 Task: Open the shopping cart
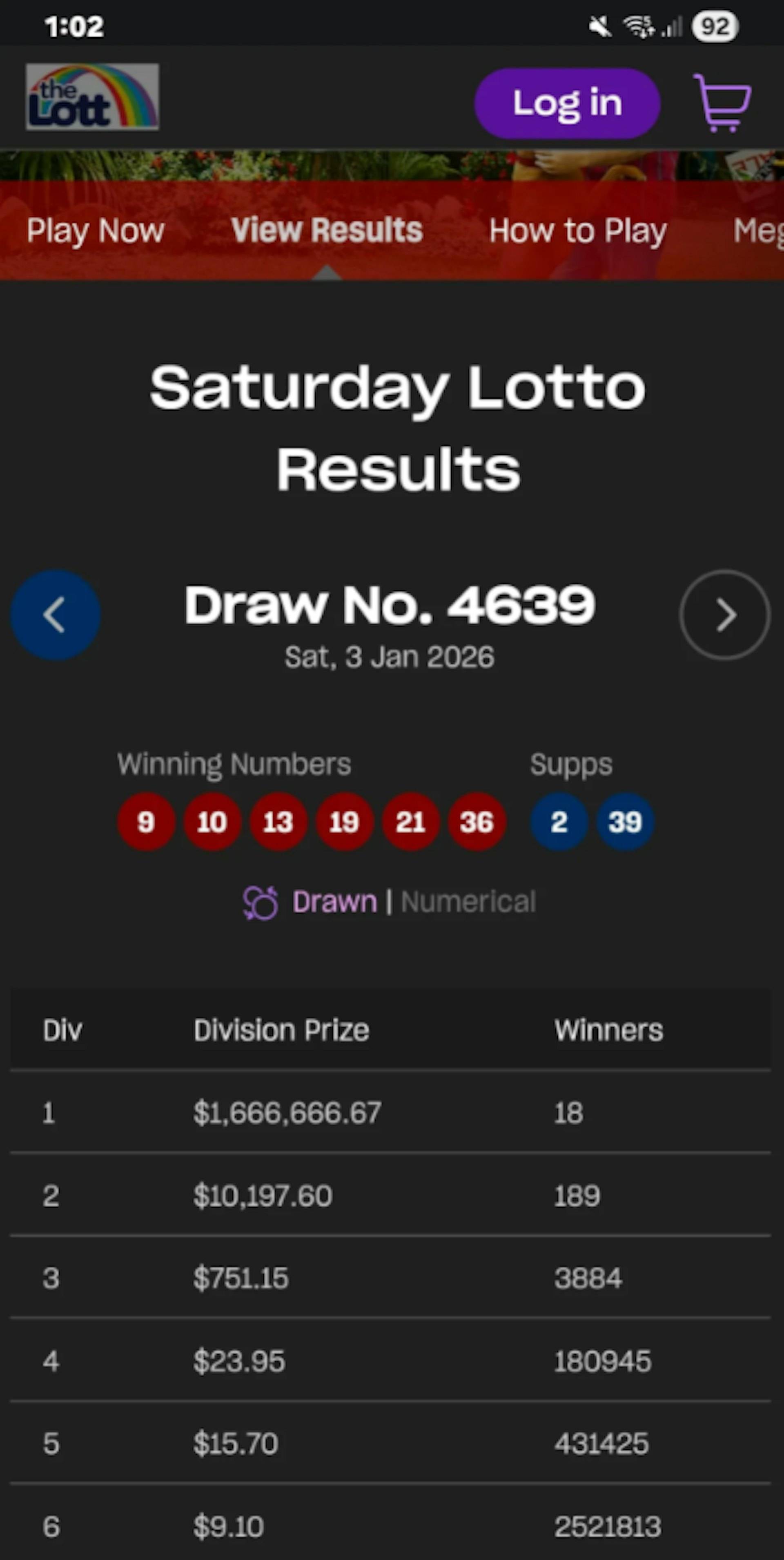(722, 102)
